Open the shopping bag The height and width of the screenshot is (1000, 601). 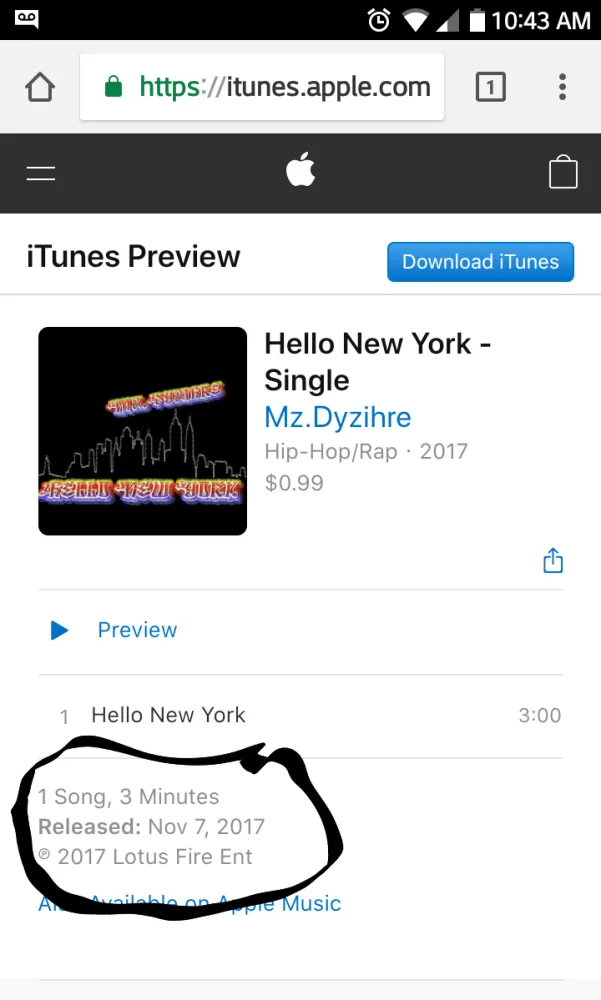(x=563, y=173)
